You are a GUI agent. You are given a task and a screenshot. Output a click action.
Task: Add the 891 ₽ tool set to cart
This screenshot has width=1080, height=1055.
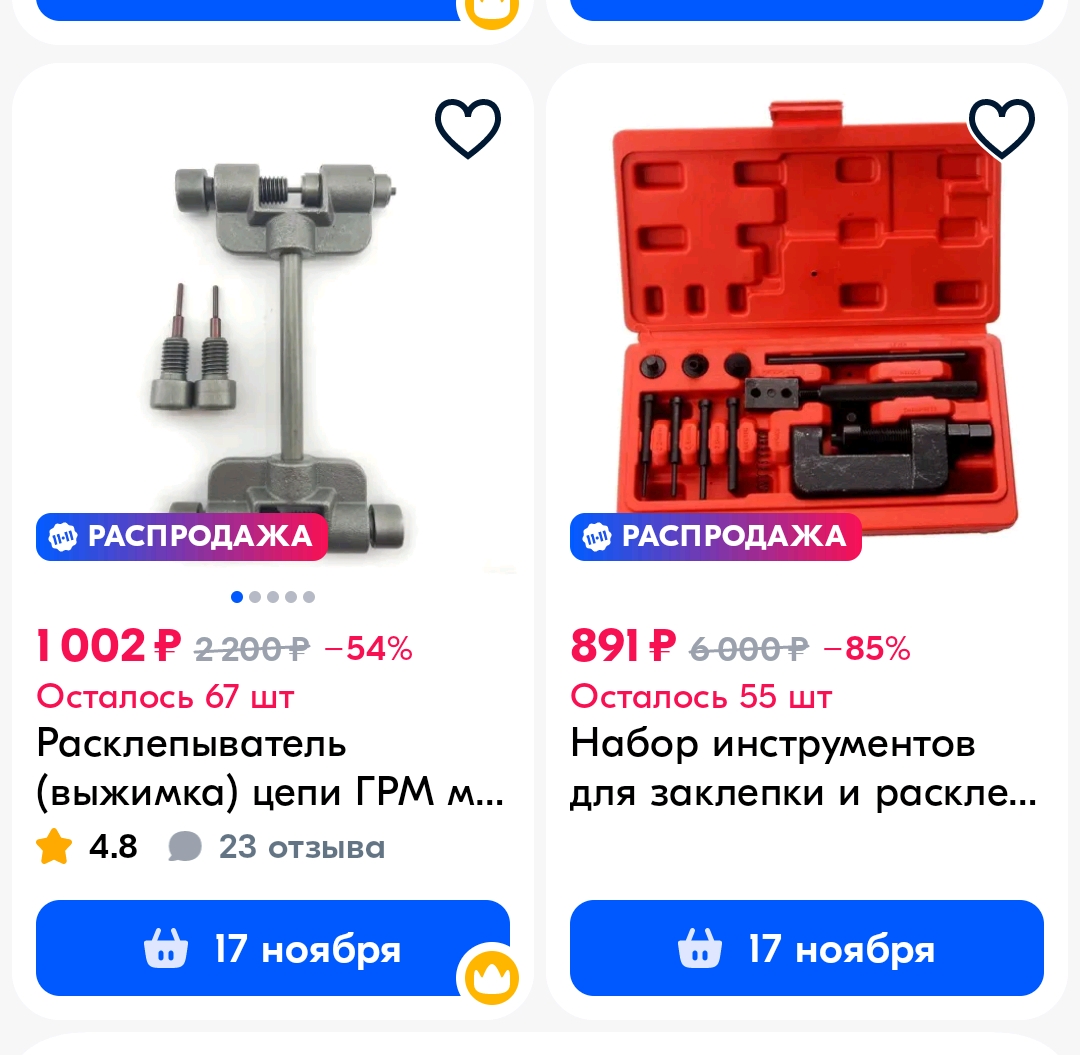click(x=806, y=948)
